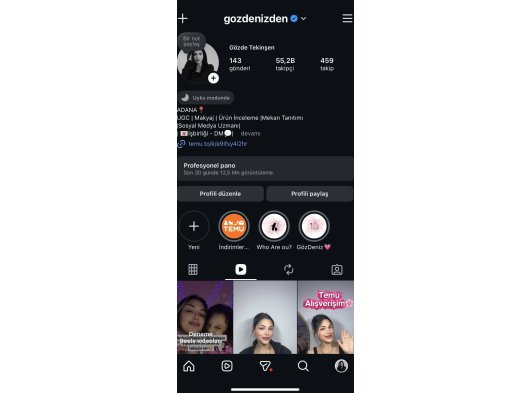Open the followers list showing 55,2B
The height and width of the screenshot is (393, 530).
[x=285, y=64]
